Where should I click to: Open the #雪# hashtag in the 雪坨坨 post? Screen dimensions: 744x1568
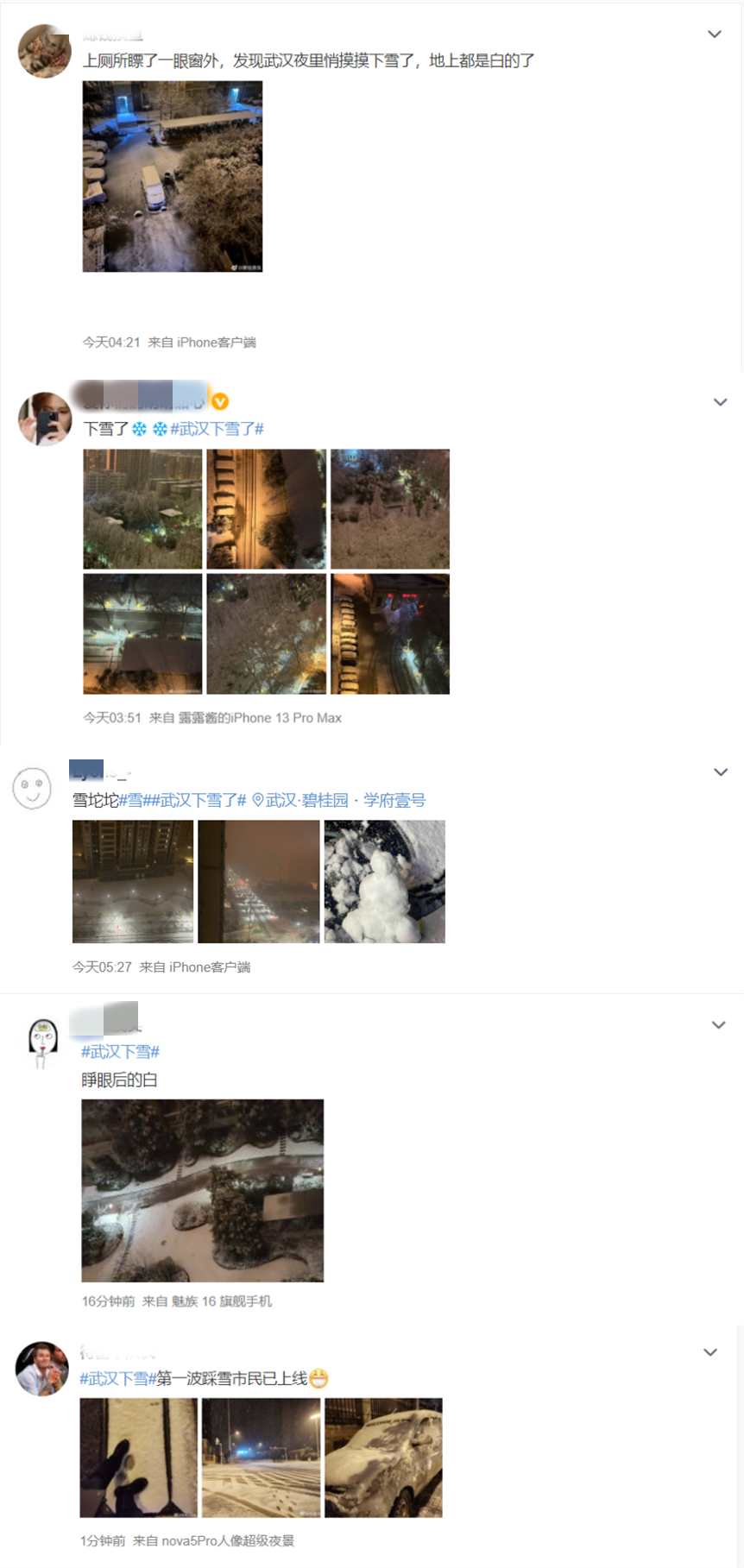click(130, 800)
